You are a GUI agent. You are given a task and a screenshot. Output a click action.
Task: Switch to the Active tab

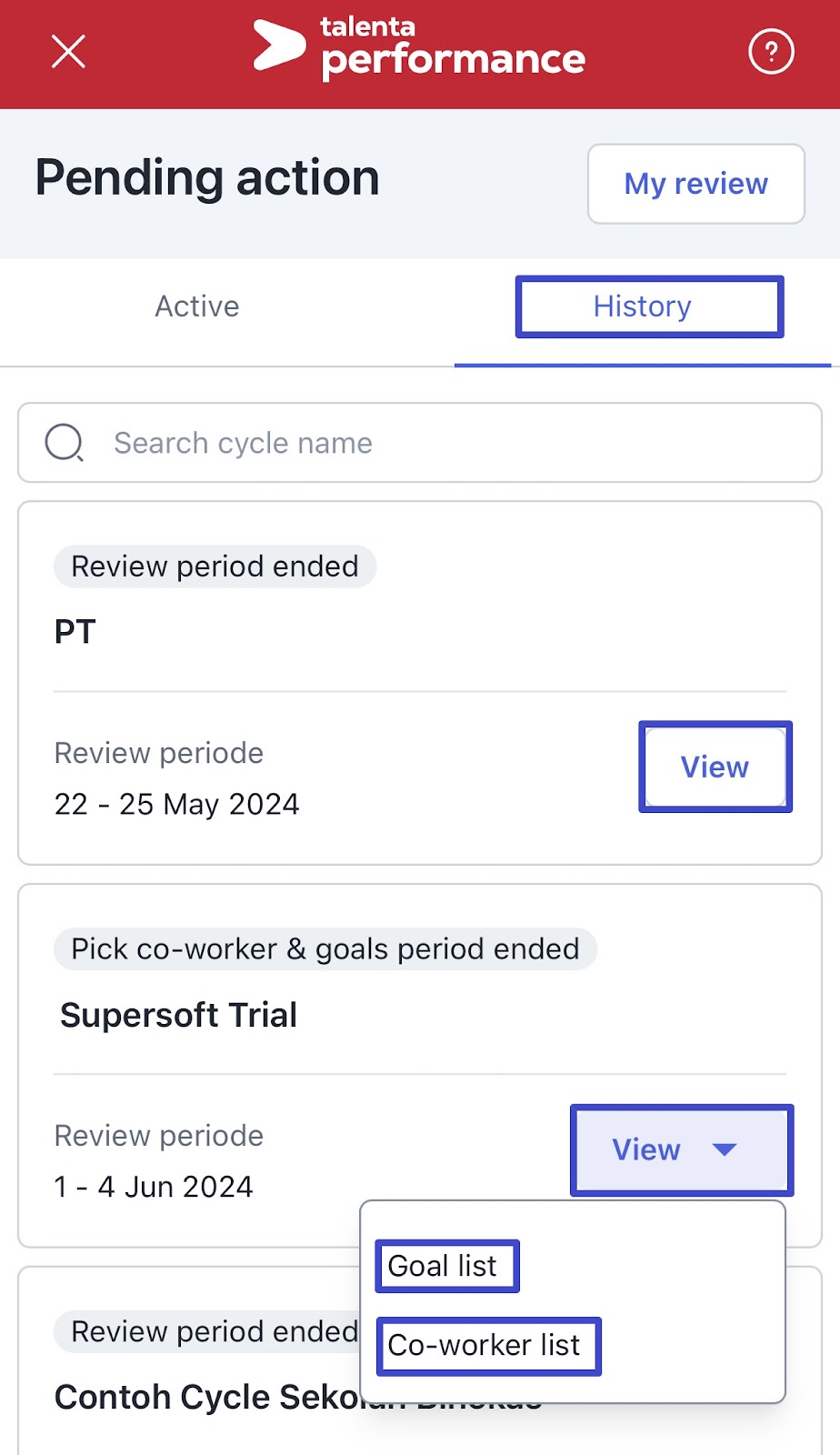tap(197, 306)
